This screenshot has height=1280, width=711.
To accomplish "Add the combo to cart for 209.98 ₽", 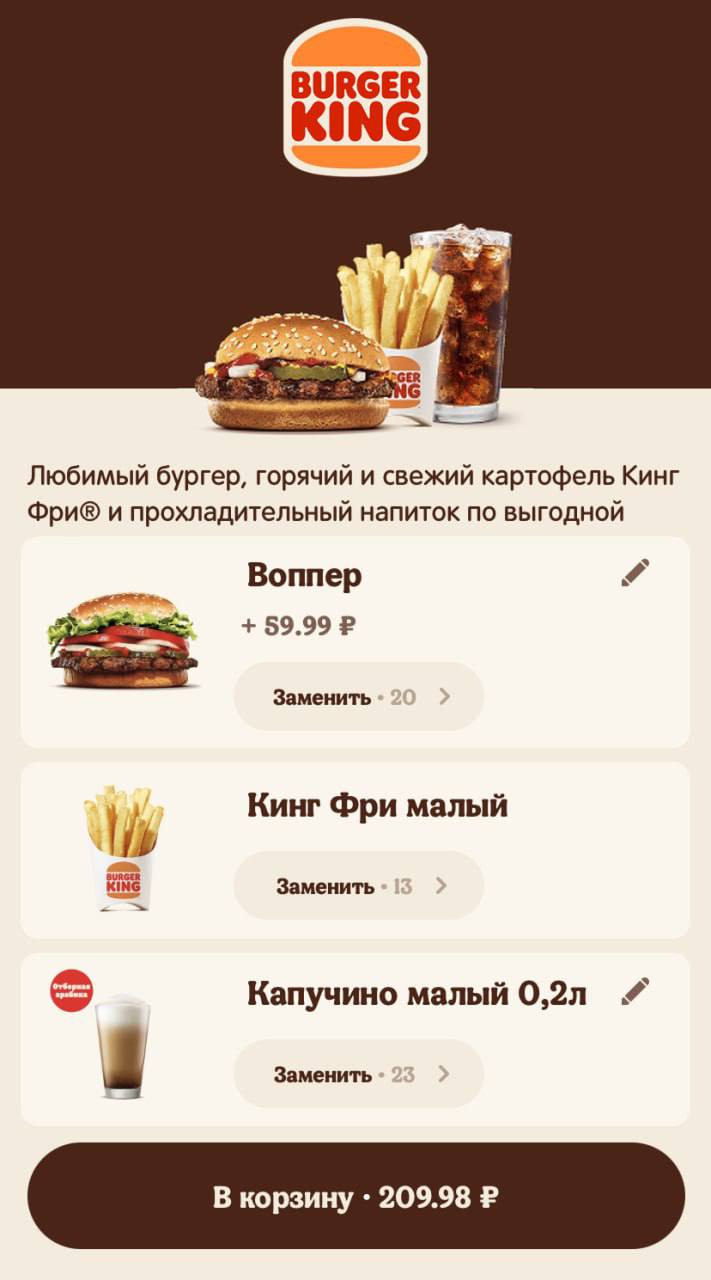I will point(356,1196).
